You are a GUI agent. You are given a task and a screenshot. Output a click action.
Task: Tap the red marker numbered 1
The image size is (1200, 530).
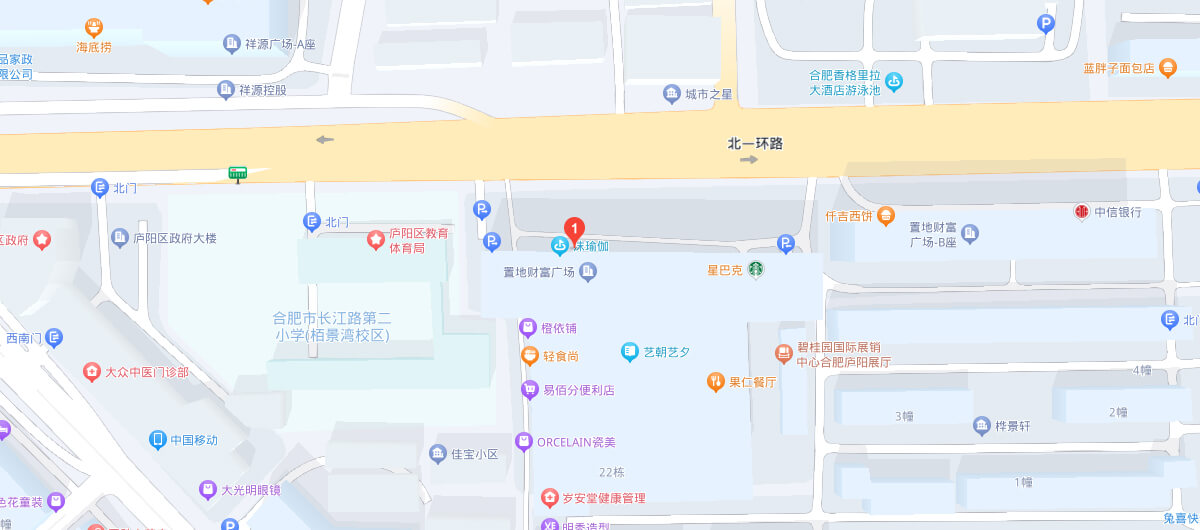[x=575, y=229]
